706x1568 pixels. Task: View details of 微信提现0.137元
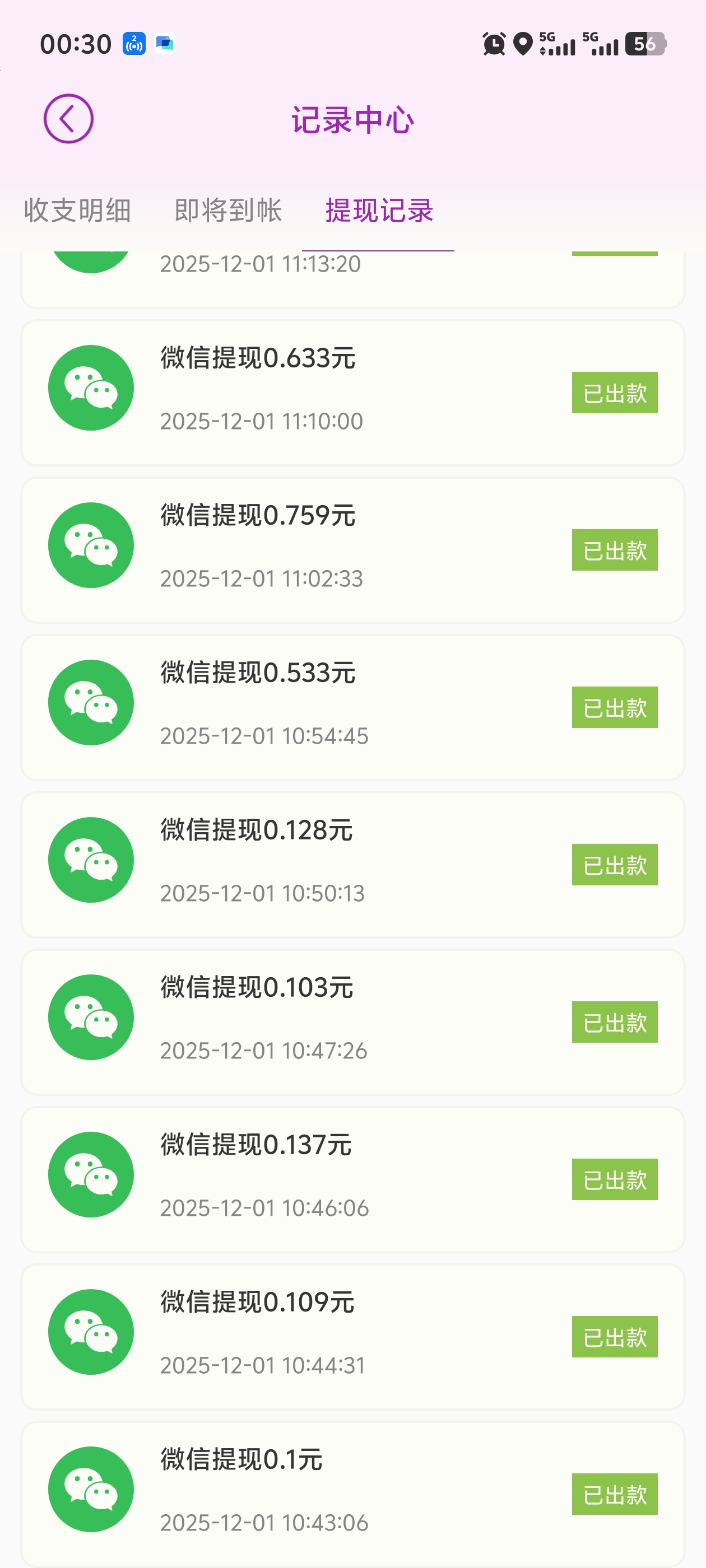(x=352, y=1179)
